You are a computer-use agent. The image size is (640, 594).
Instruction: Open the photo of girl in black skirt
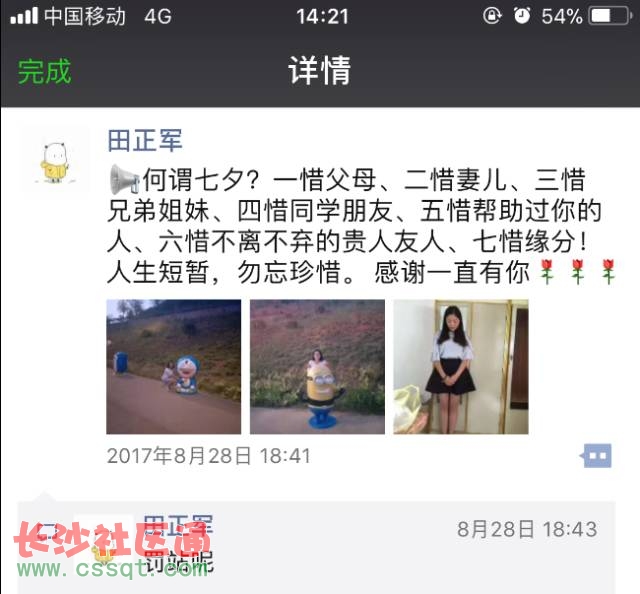coord(460,366)
